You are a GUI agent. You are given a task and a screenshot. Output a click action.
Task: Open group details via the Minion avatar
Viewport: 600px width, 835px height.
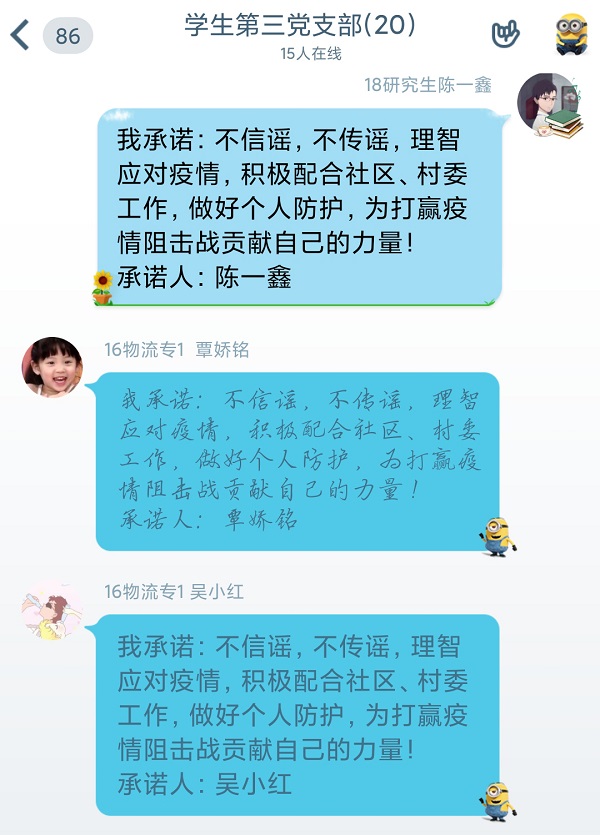pos(571,34)
